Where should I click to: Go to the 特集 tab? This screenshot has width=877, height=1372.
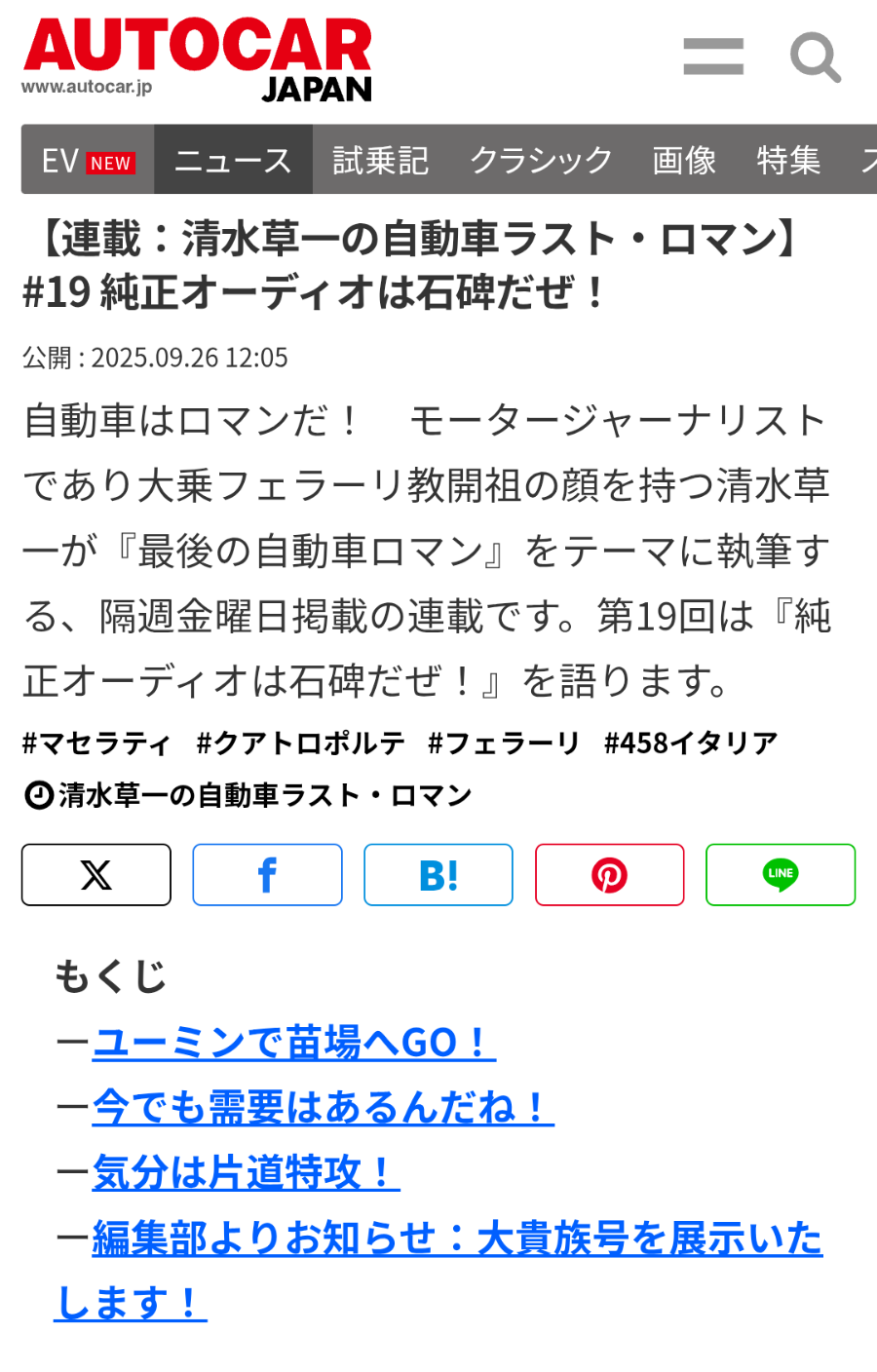[788, 160]
